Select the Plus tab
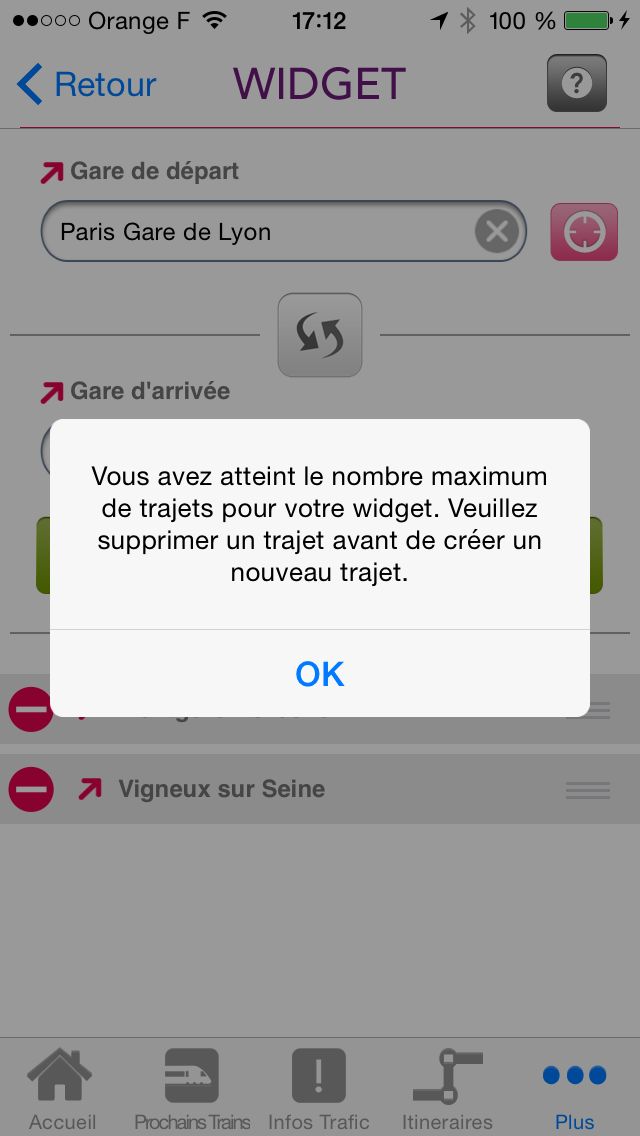The height and width of the screenshot is (1136, 640). pos(575,1090)
